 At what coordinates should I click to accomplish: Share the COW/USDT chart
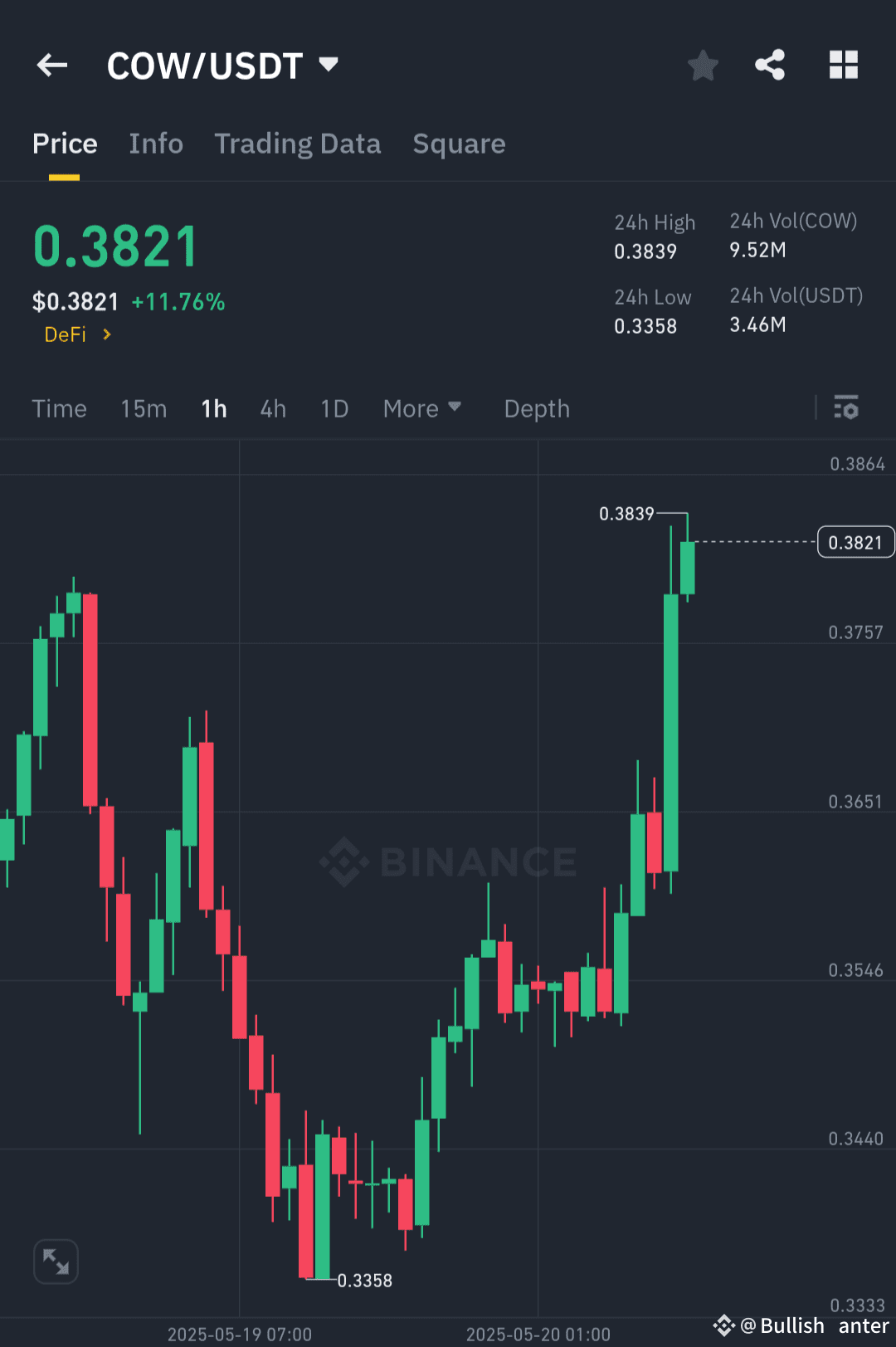tap(769, 65)
